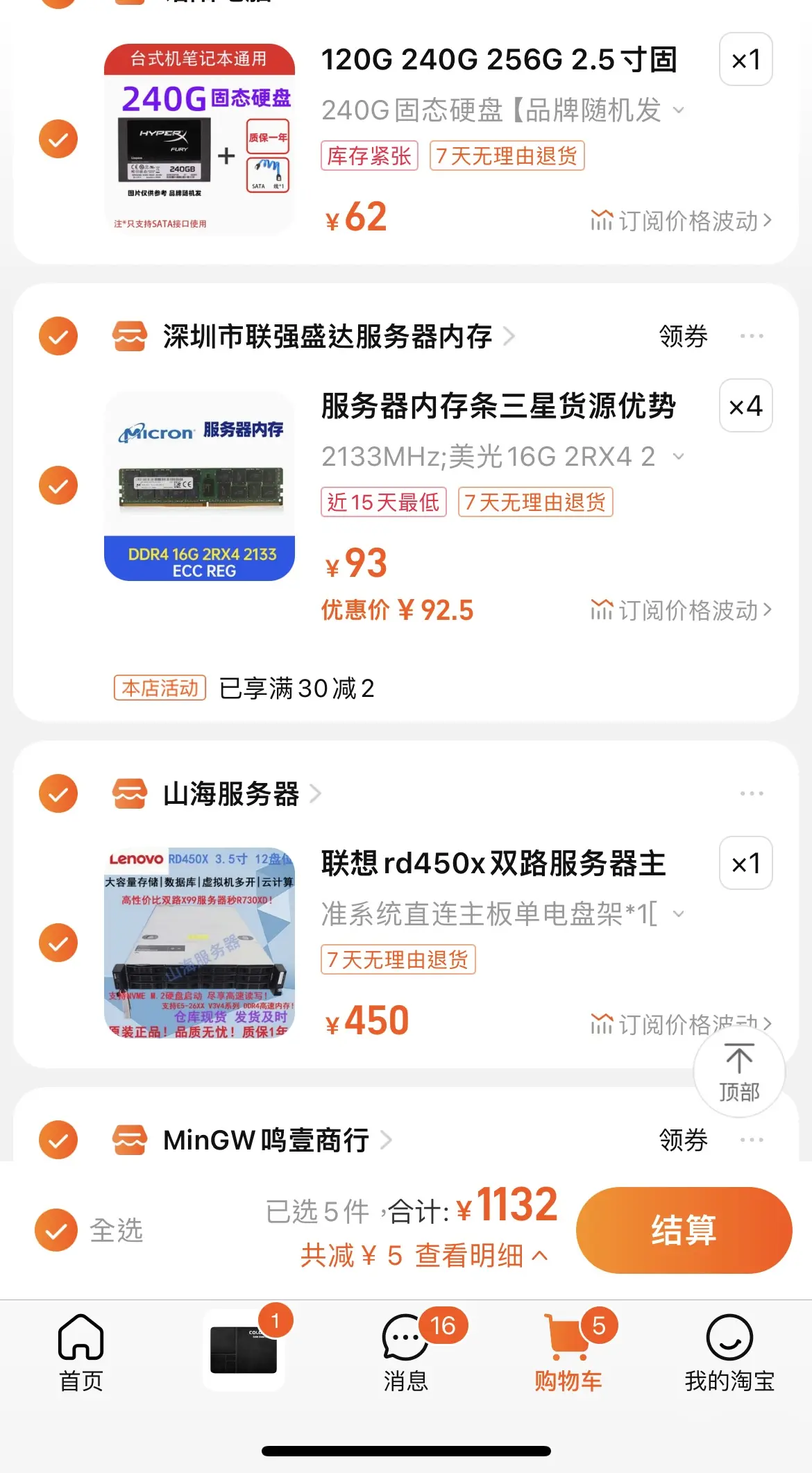Expand 查看明细 discount details
The height and width of the screenshot is (1473, 812).
(x=482, y=1255)
